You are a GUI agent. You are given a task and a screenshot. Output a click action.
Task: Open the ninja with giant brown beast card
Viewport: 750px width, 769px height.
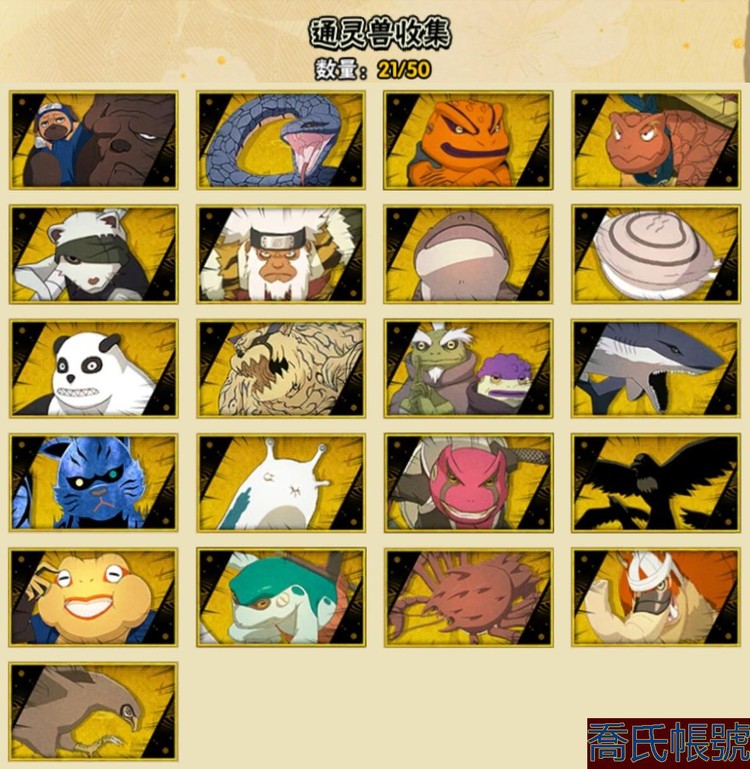(x=94, y=140)
